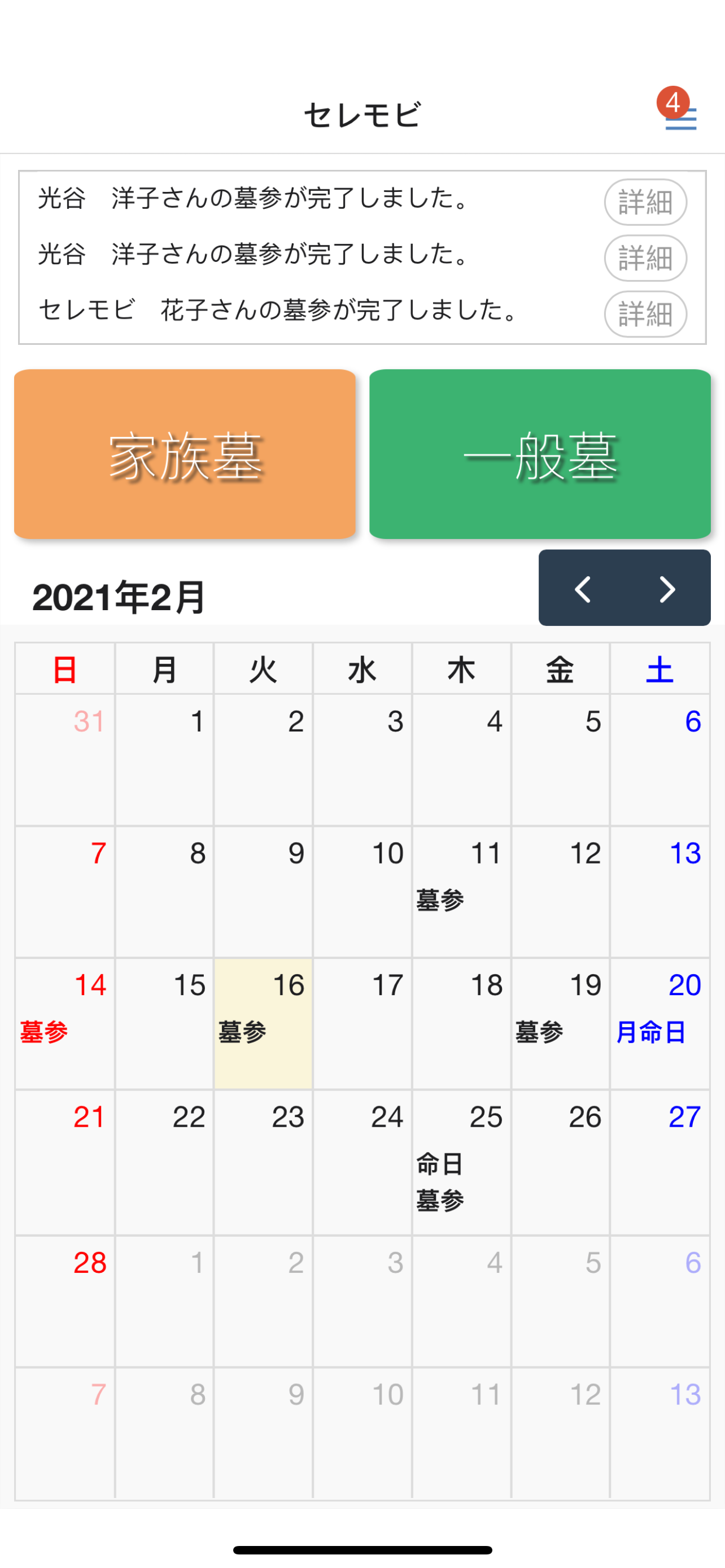Open the 墓参 event on February 11

coord(440,900)
